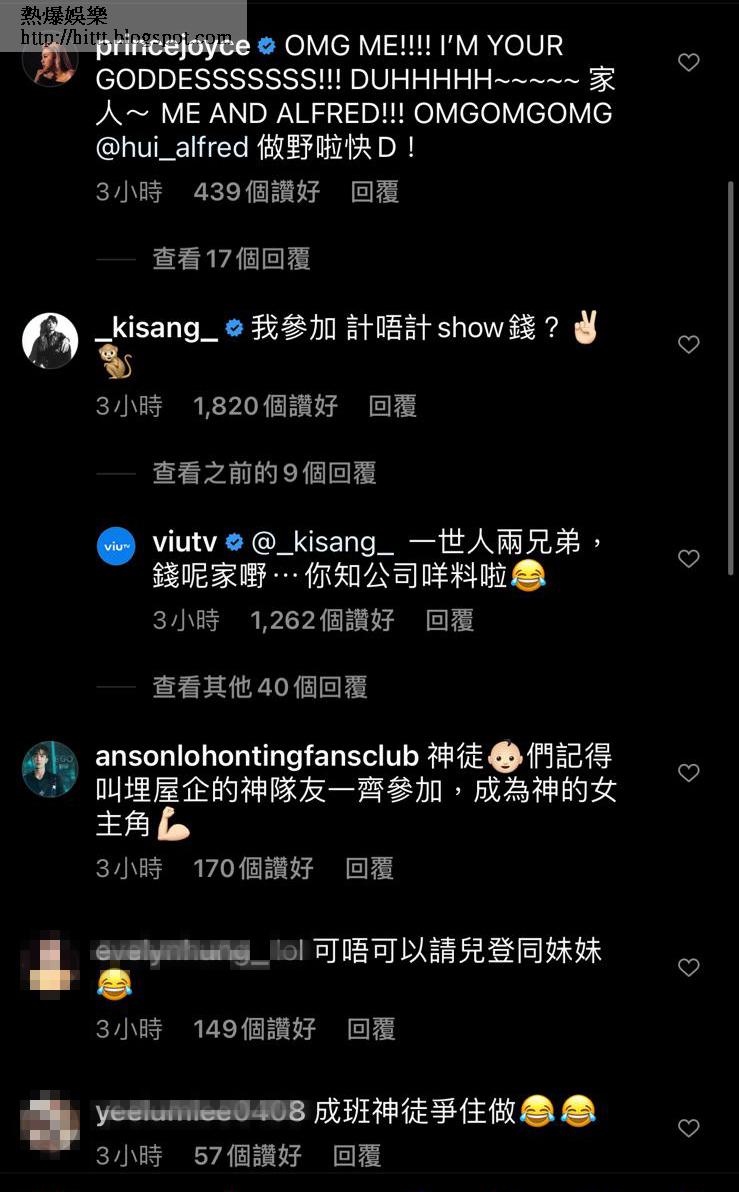Viewport: 739px width, 1192px height.
Task: Open the @hui_alfred mention link
Action: point(172,148)
